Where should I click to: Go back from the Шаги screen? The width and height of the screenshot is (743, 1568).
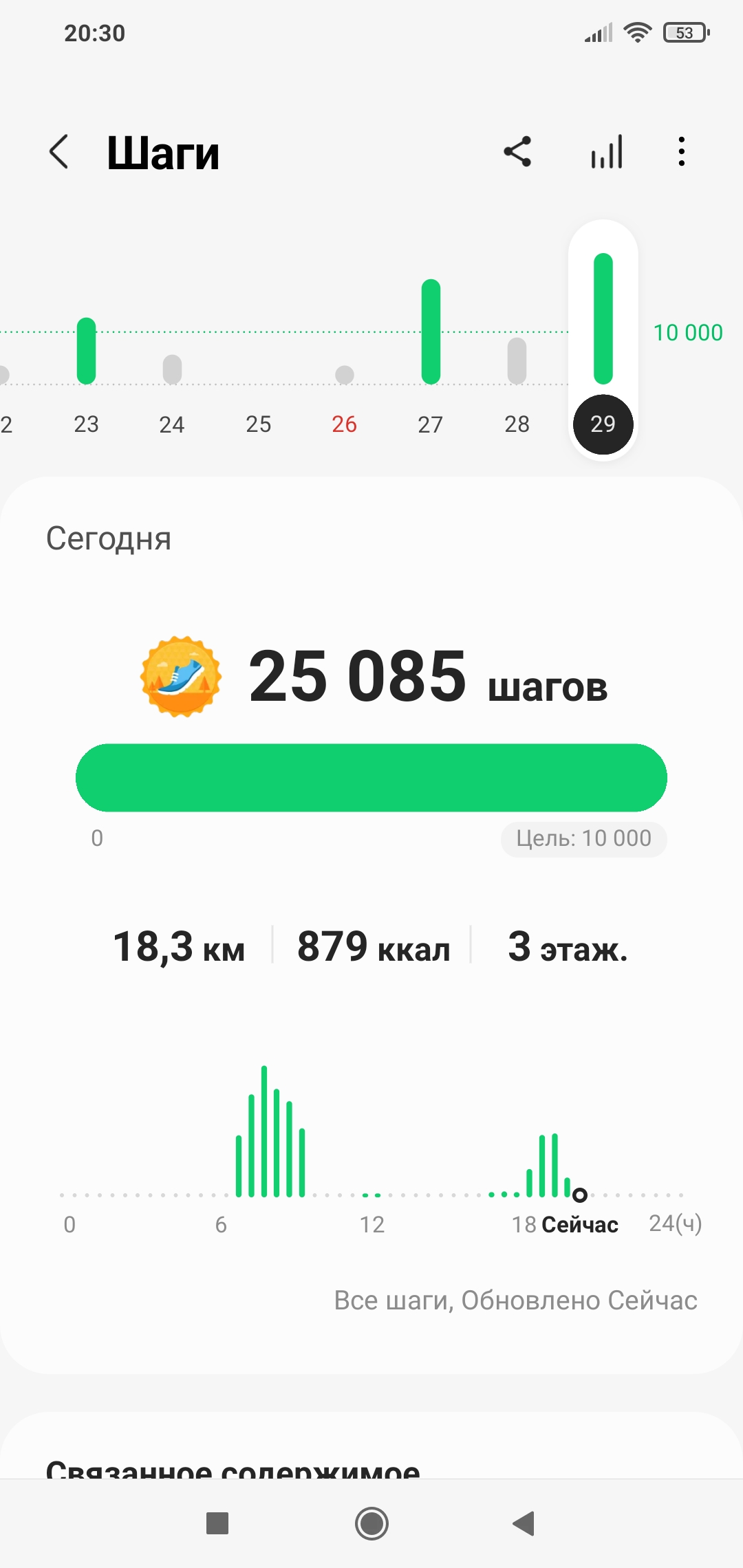coord(60,152)
